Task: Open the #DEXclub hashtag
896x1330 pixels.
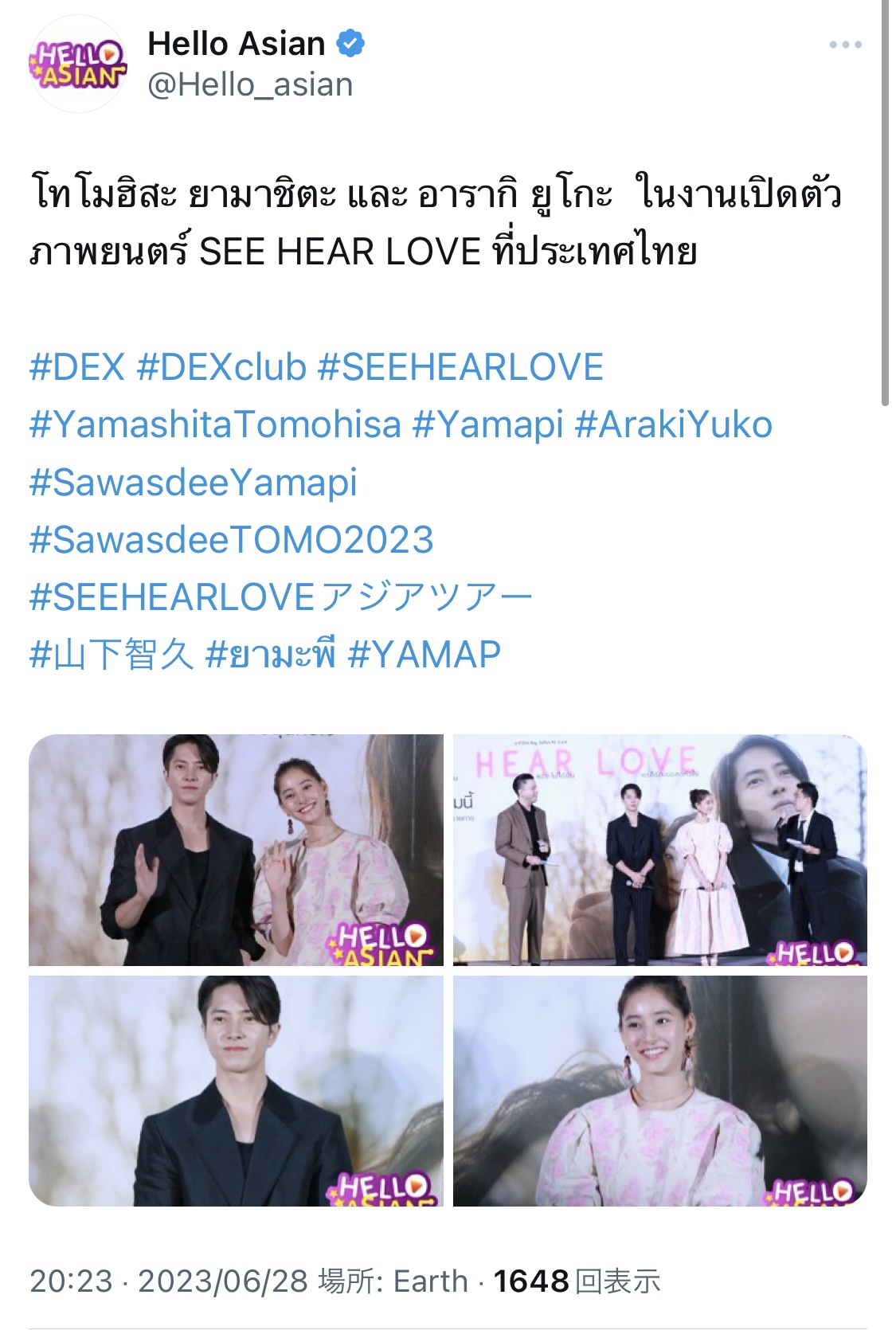Action: (221, 367)
